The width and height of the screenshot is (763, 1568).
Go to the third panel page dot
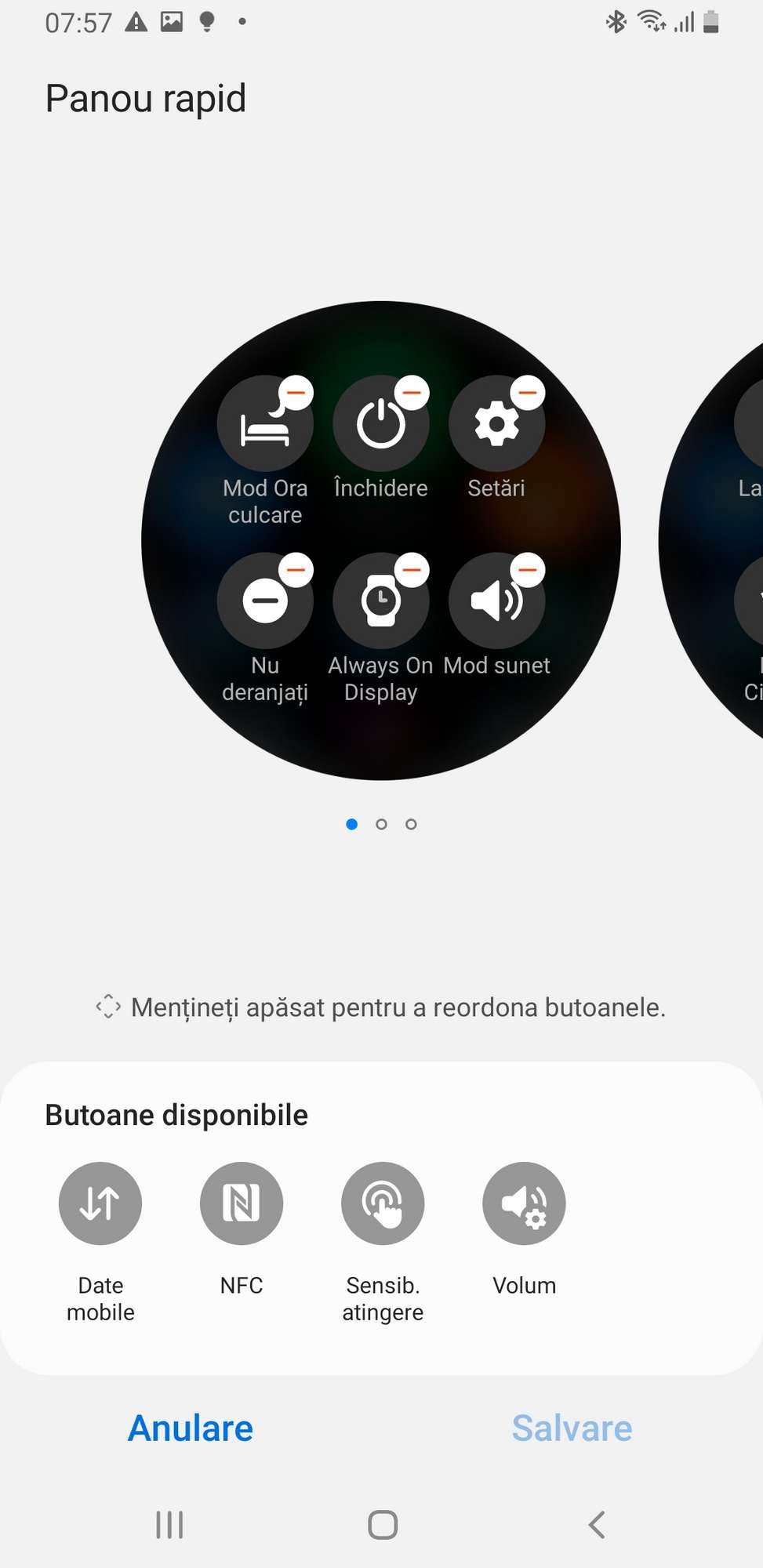(x=411, y=824)
